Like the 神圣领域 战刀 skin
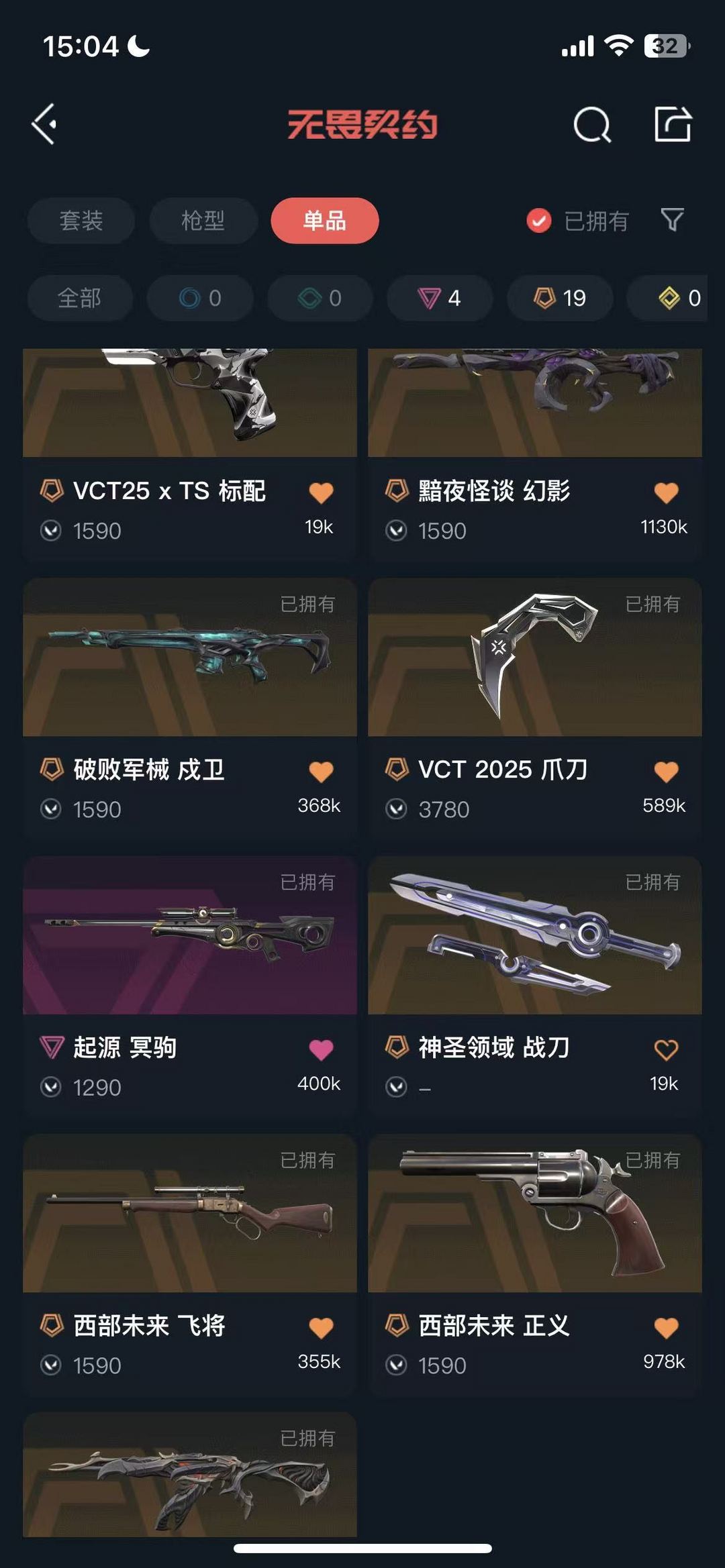 click(x=666, y=1050)
